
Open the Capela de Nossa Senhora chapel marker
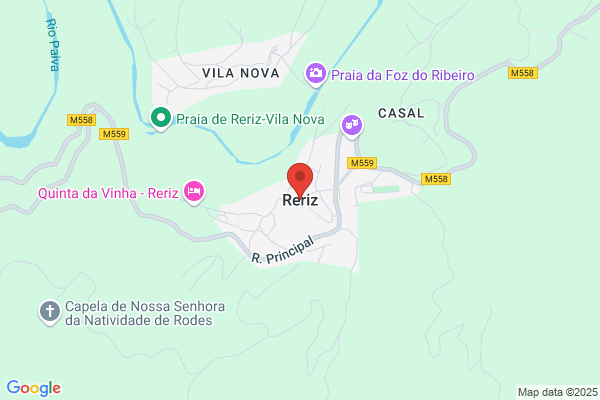tap(50, 312)
